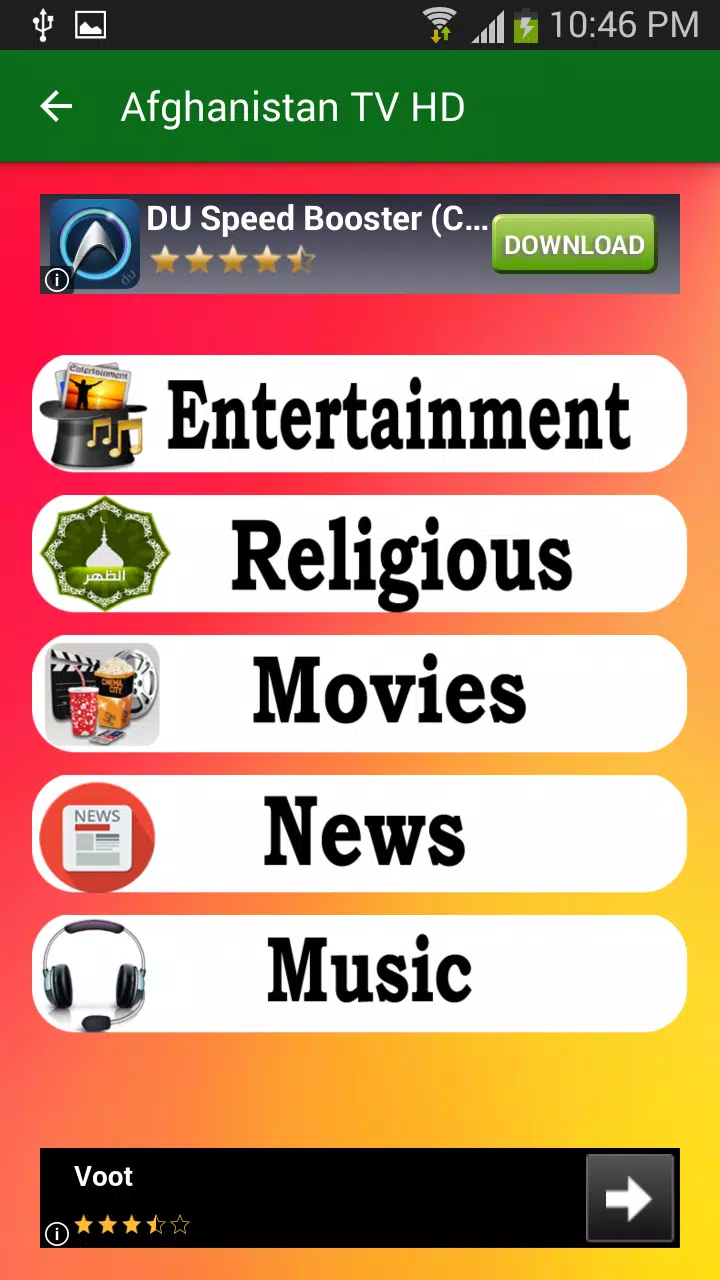
Task: Choose the Music category
Action: pos(360,973)
